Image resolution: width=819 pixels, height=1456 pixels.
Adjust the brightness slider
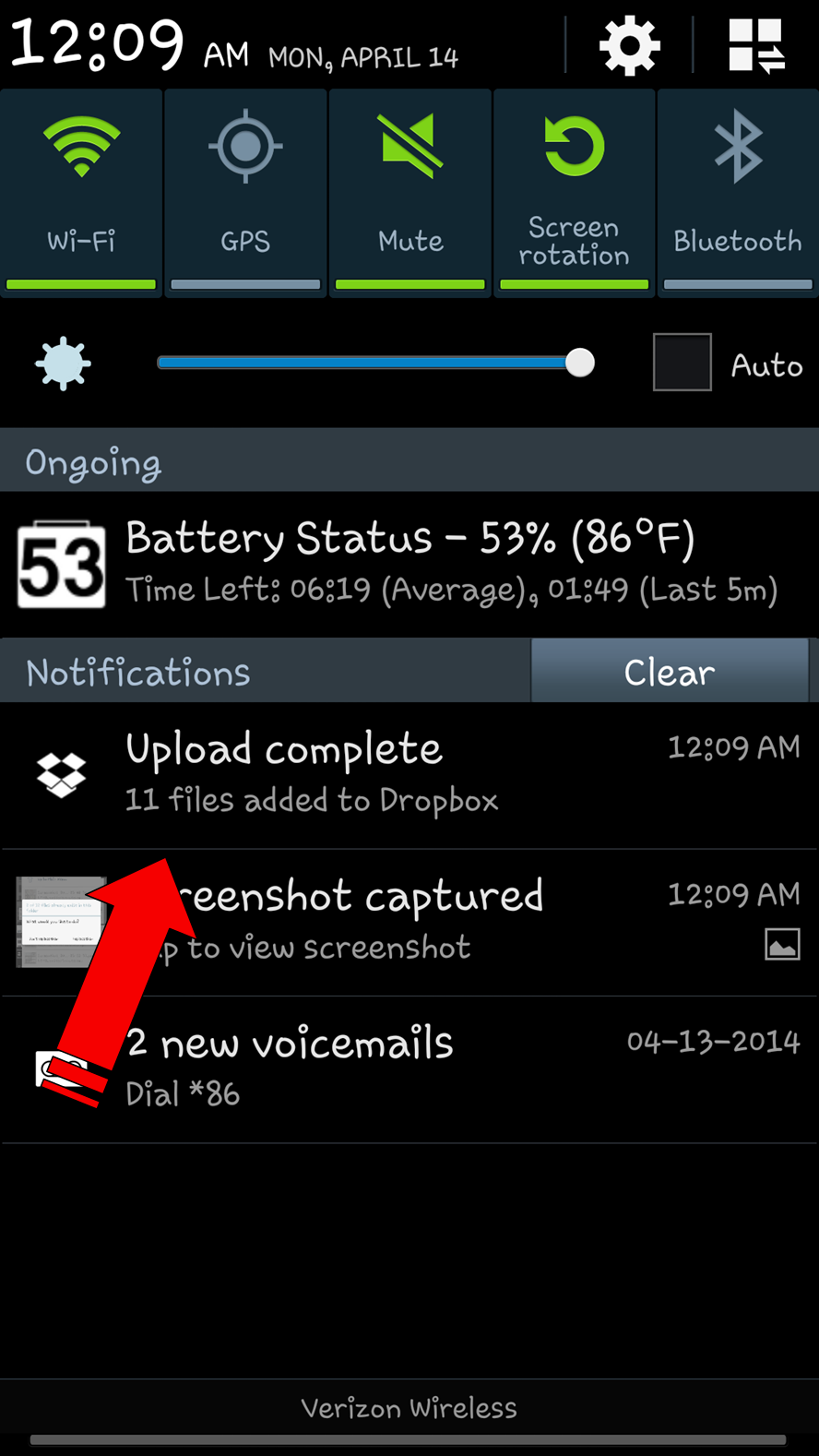(580, 363)
